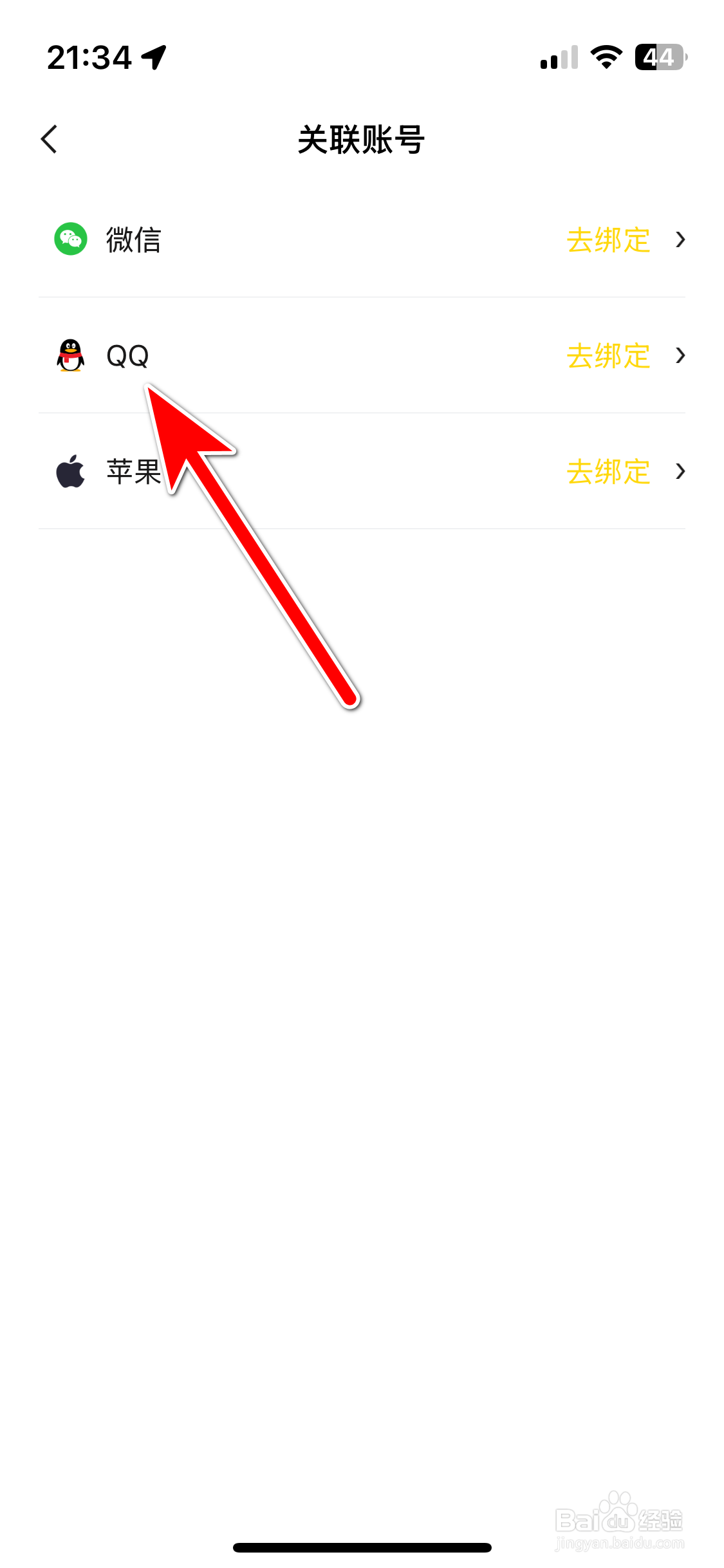Click the Wi-Fi icon in status bar
The width and height of the screenshot is (724, 1568).
pyautogui.click(x=604, y=57)
